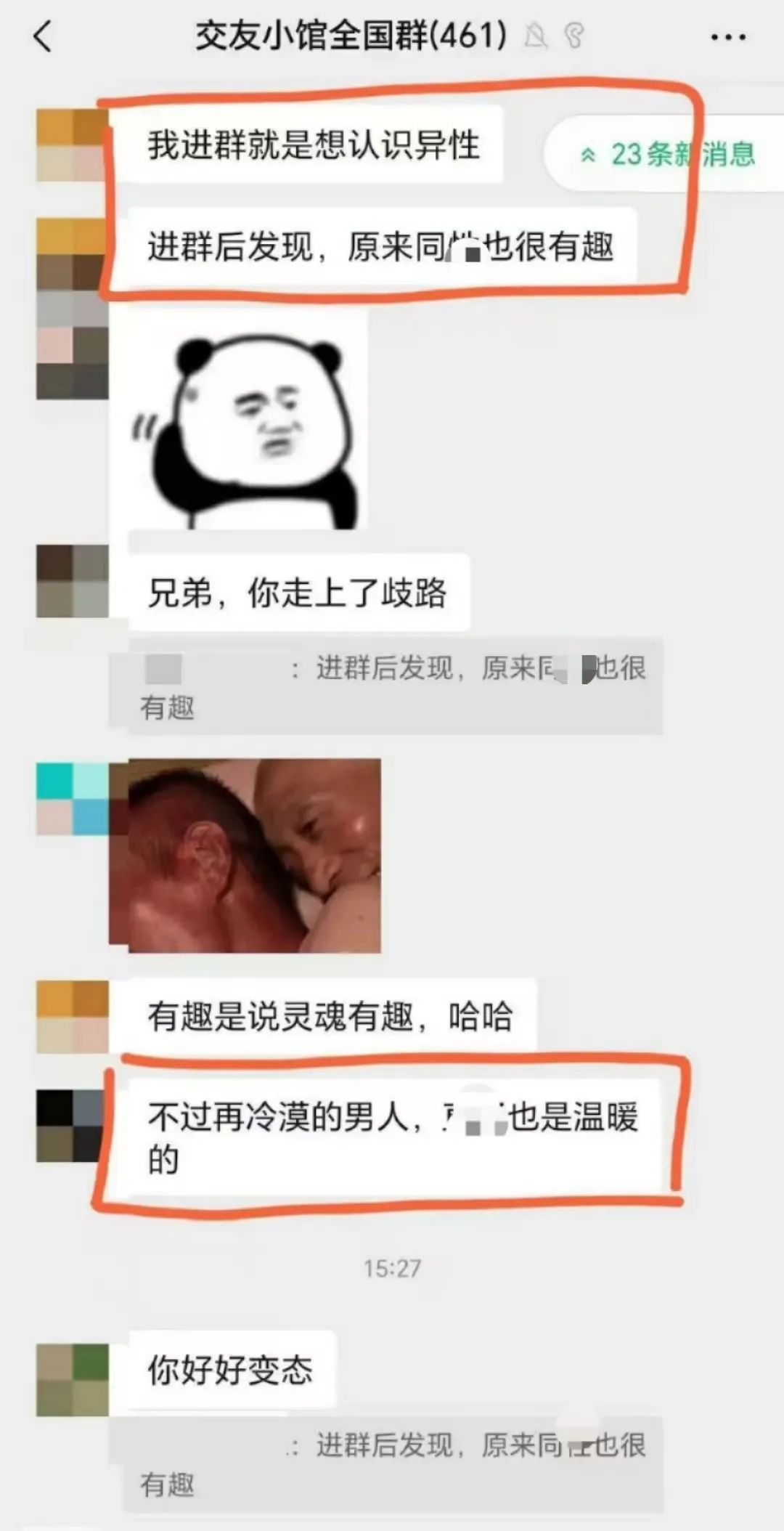Open avatar of sender of 你好好变态
Screen dimensions: 784x1531
pos(73,1380)
